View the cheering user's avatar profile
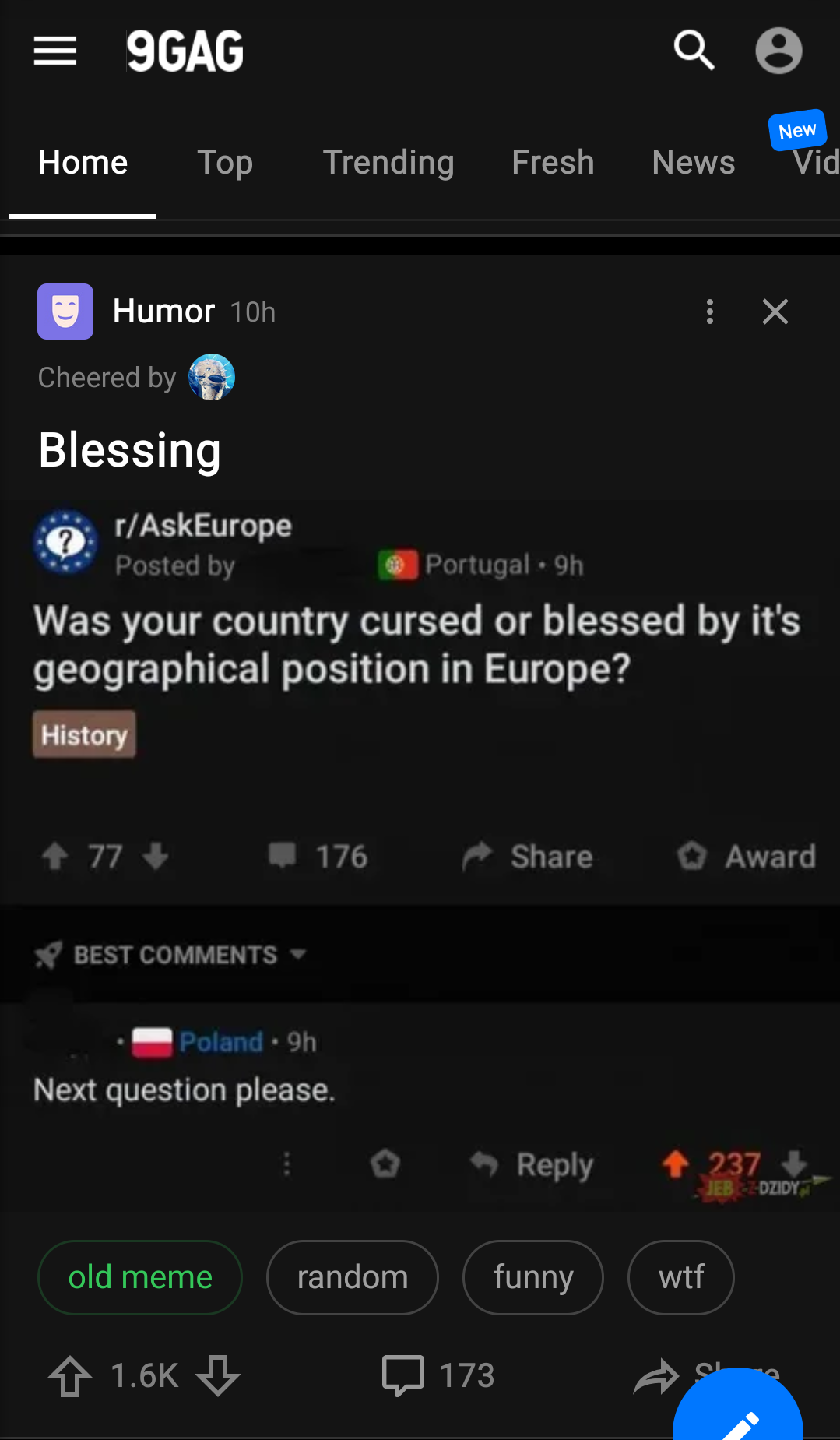840x1440 pixels. tap(212, 377)
